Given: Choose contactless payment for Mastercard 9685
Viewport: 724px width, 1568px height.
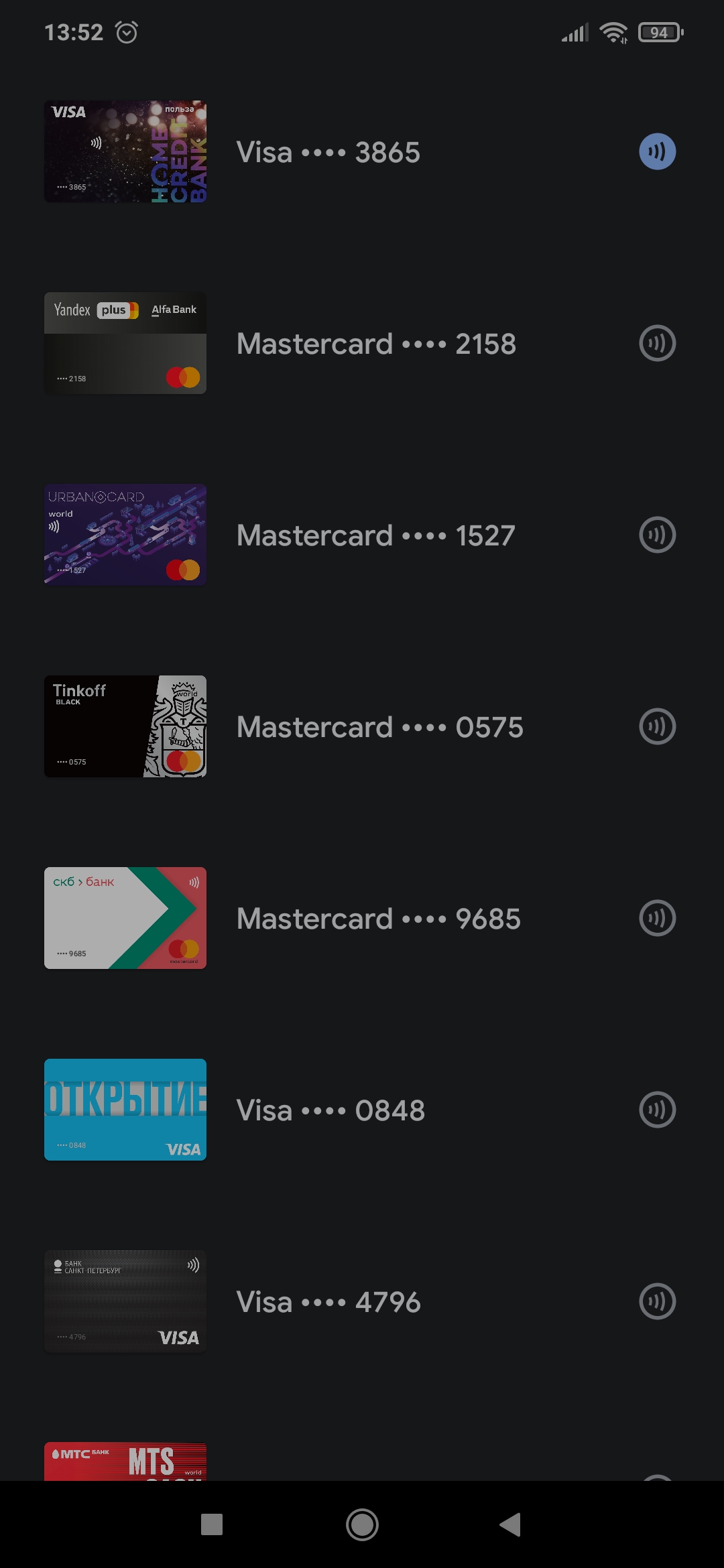Looking at the screenshot, I should (x=657, y=919).
